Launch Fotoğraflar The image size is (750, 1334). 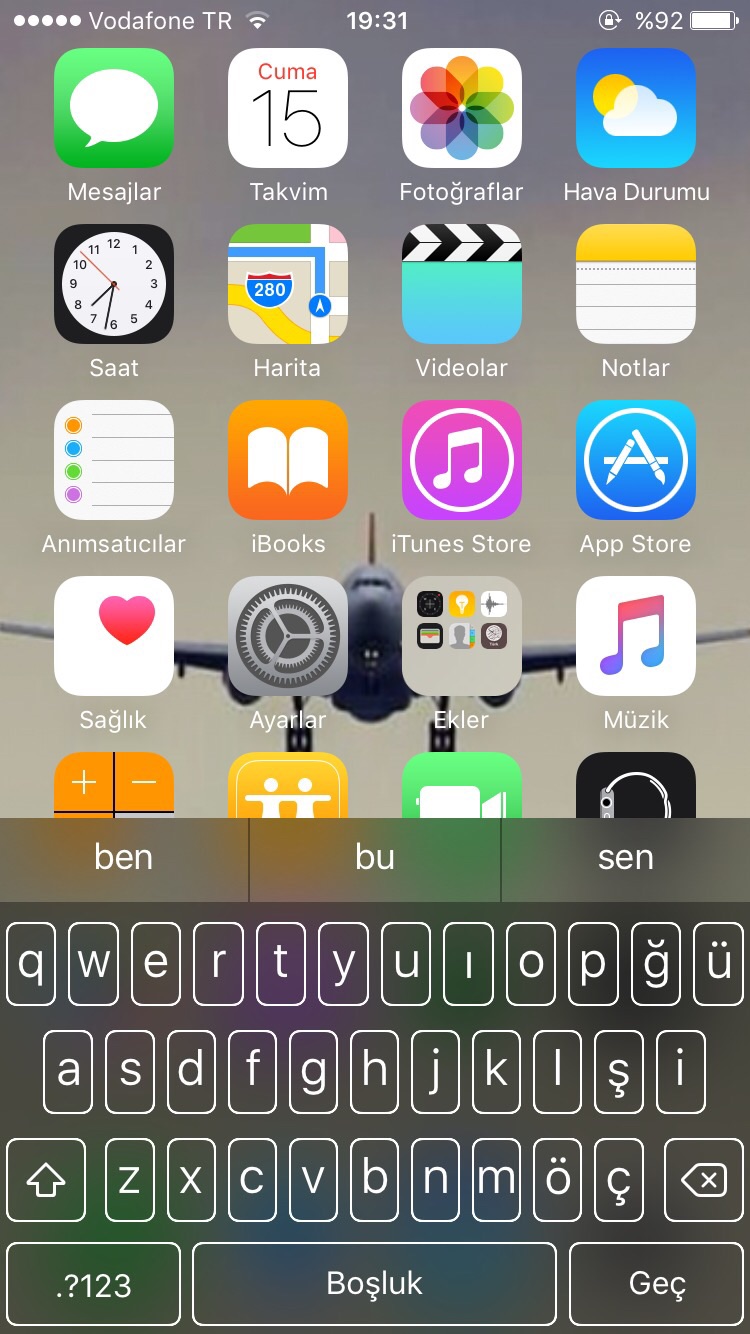pyautogui.click(x=462, y=108)
